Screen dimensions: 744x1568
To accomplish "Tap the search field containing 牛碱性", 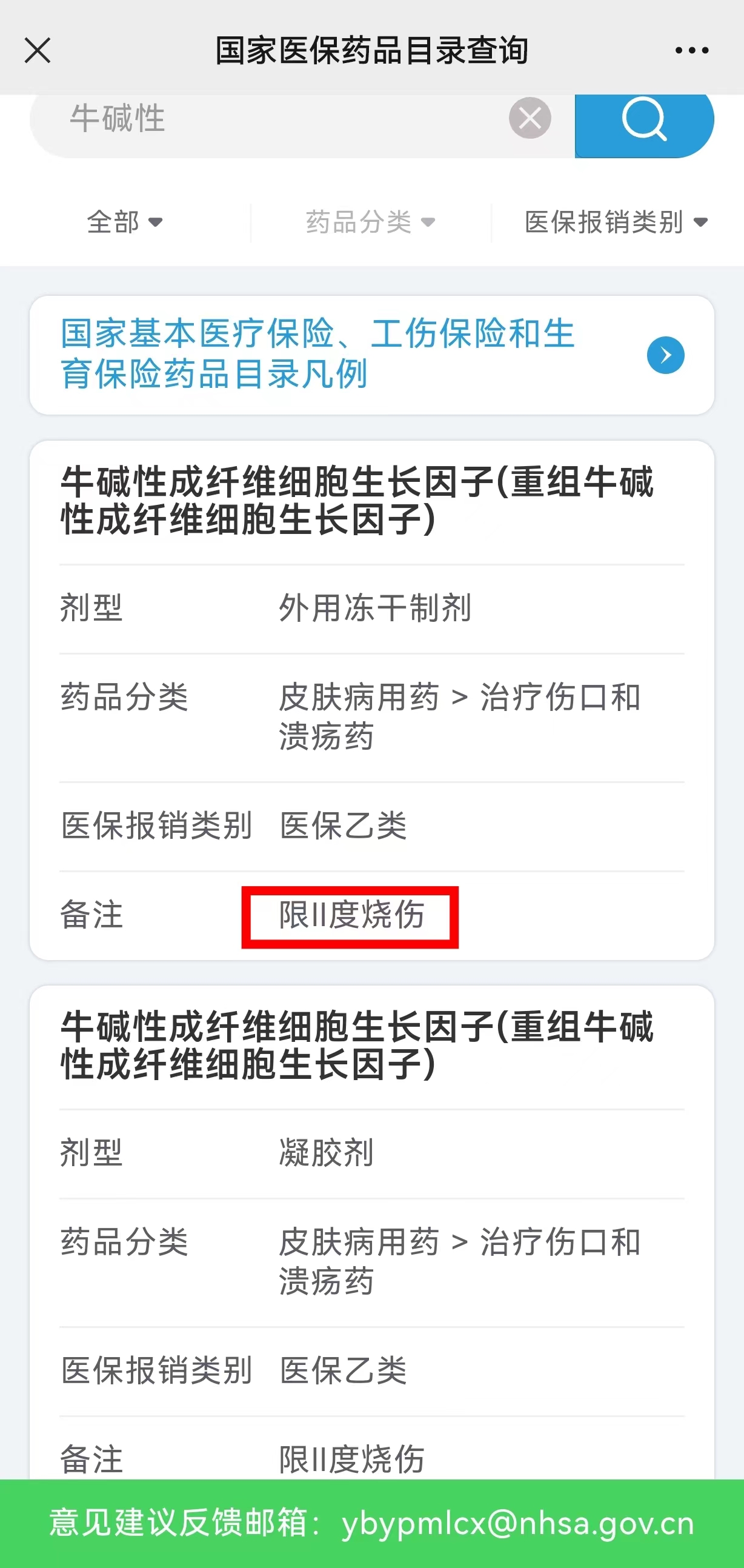I will coord(268,119).
